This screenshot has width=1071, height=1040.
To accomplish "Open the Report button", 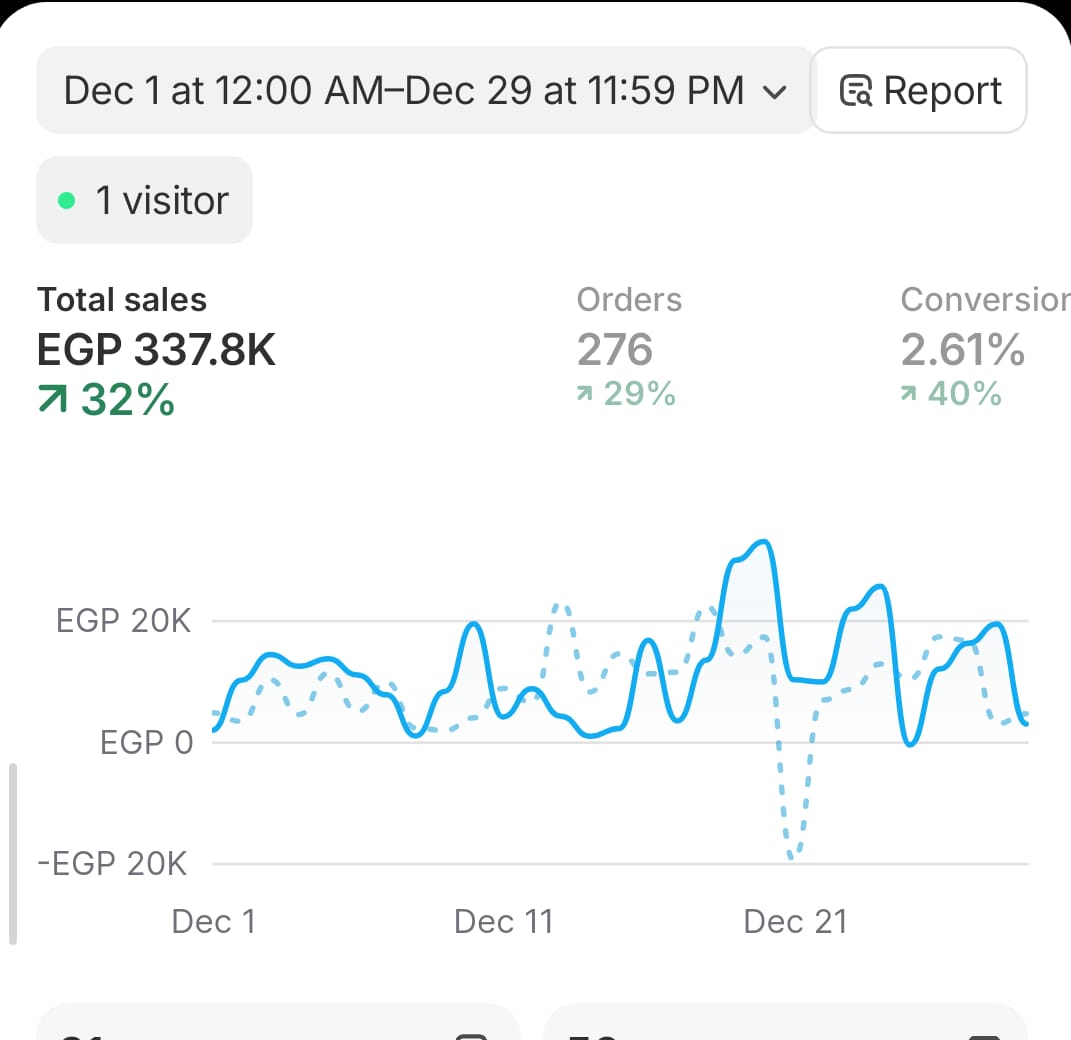I will (x=920, y=91).
